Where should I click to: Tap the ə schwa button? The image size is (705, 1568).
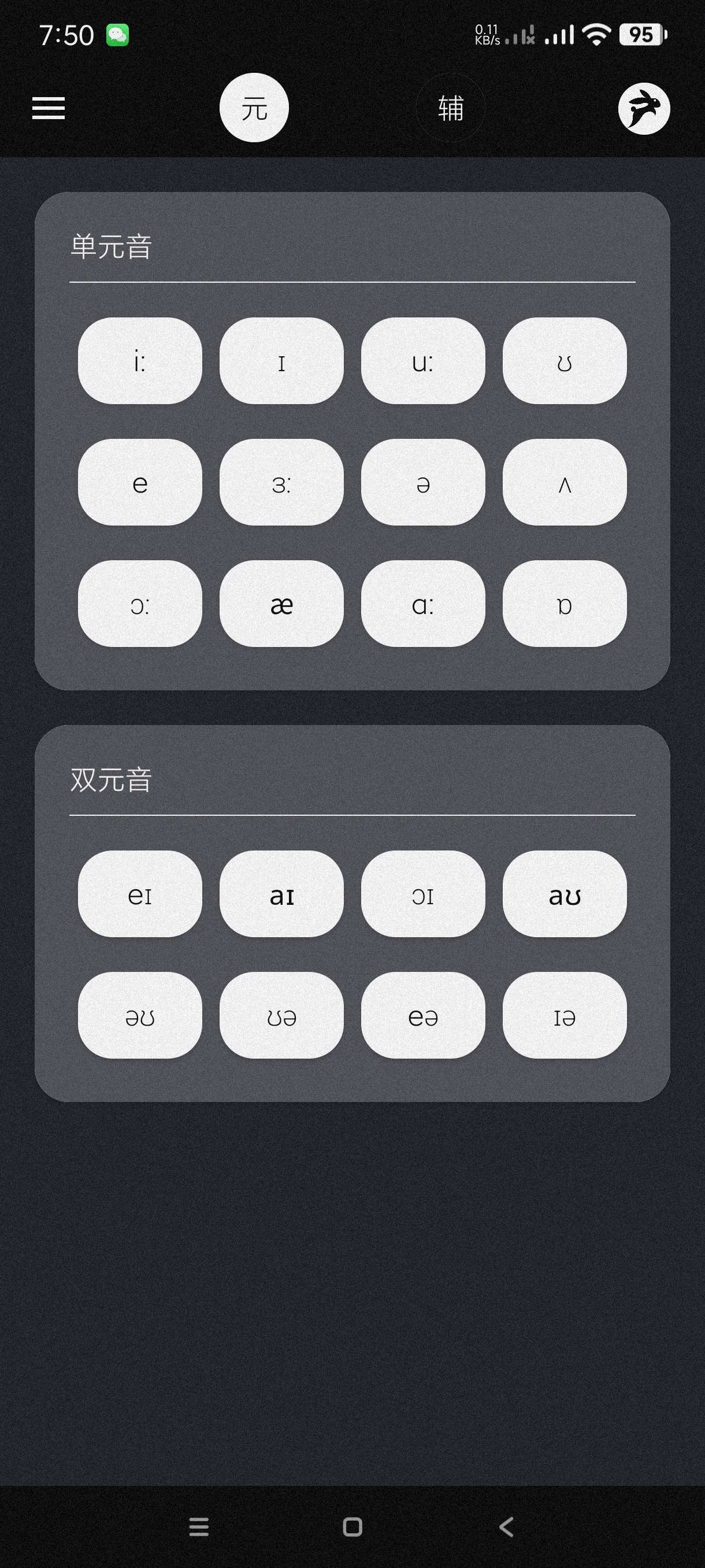[423, 483]
